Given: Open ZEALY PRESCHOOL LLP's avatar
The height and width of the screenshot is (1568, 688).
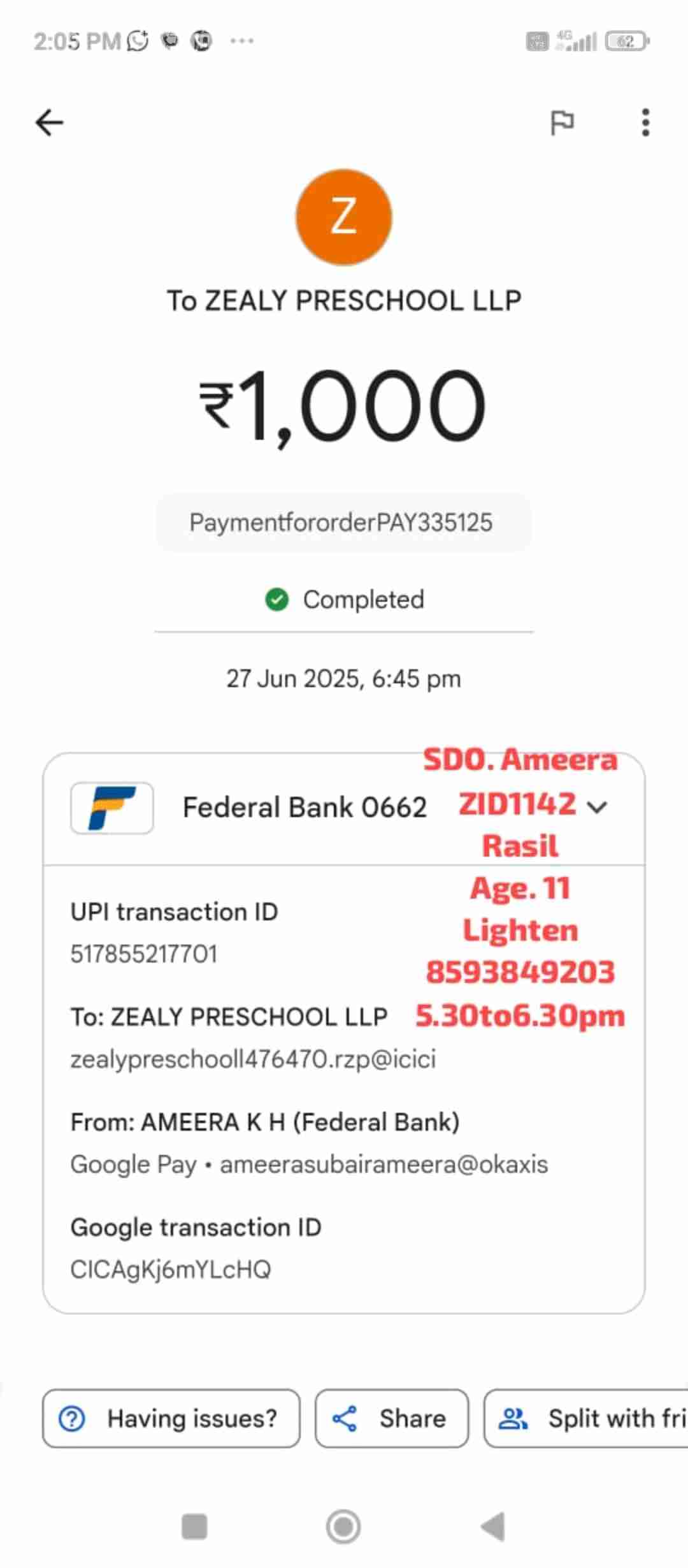Looking at the screenshot, I should (x=343, y=217).
